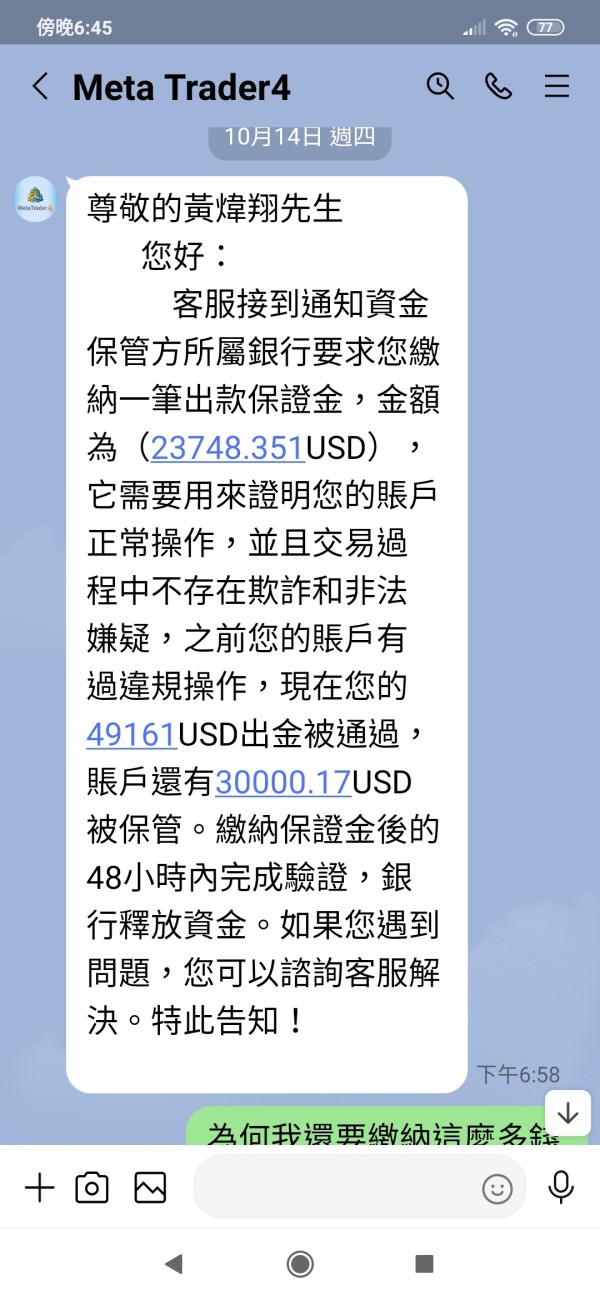Screen dimensions: 600x1300
Task: Record a voice message with the microphone
Action: tap(561, 1187)
